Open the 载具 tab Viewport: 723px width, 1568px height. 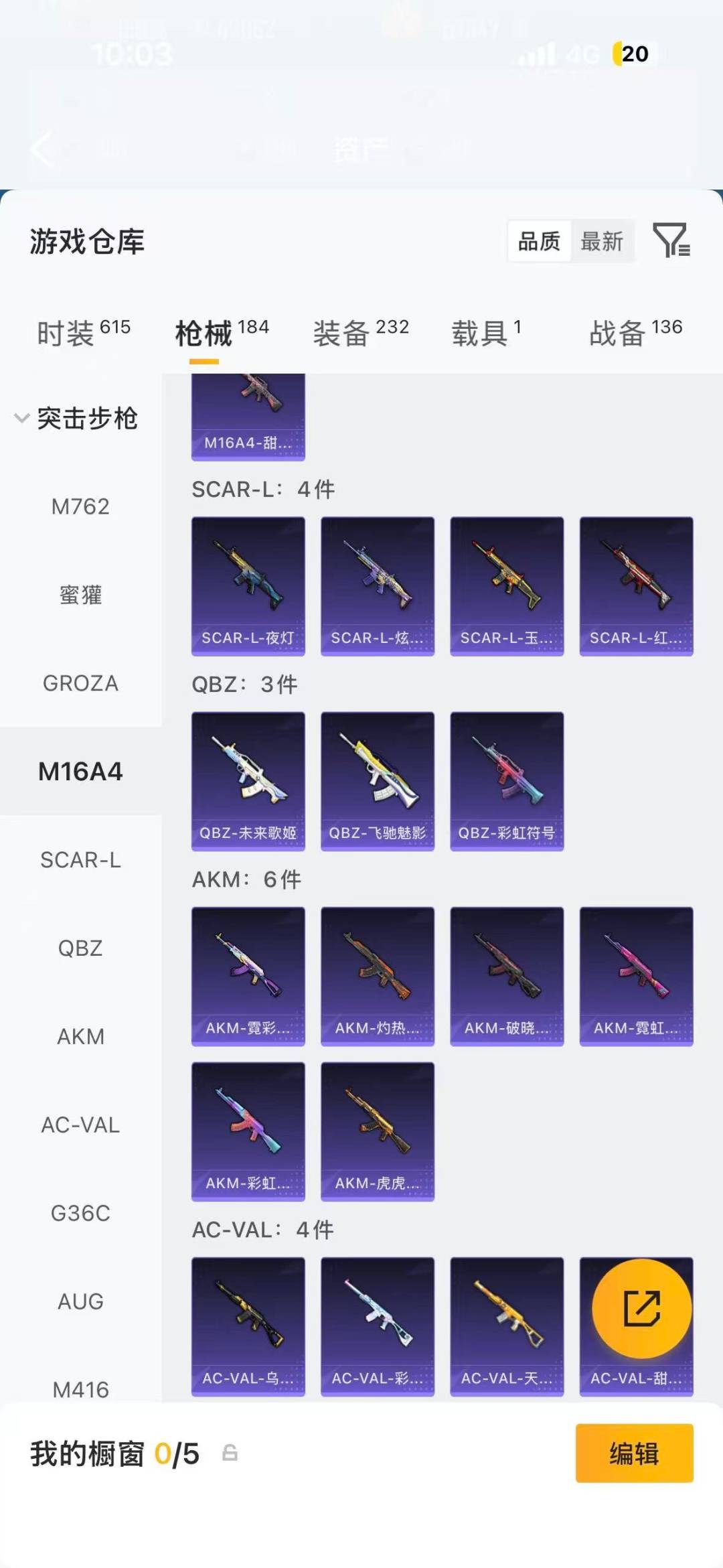481,333
